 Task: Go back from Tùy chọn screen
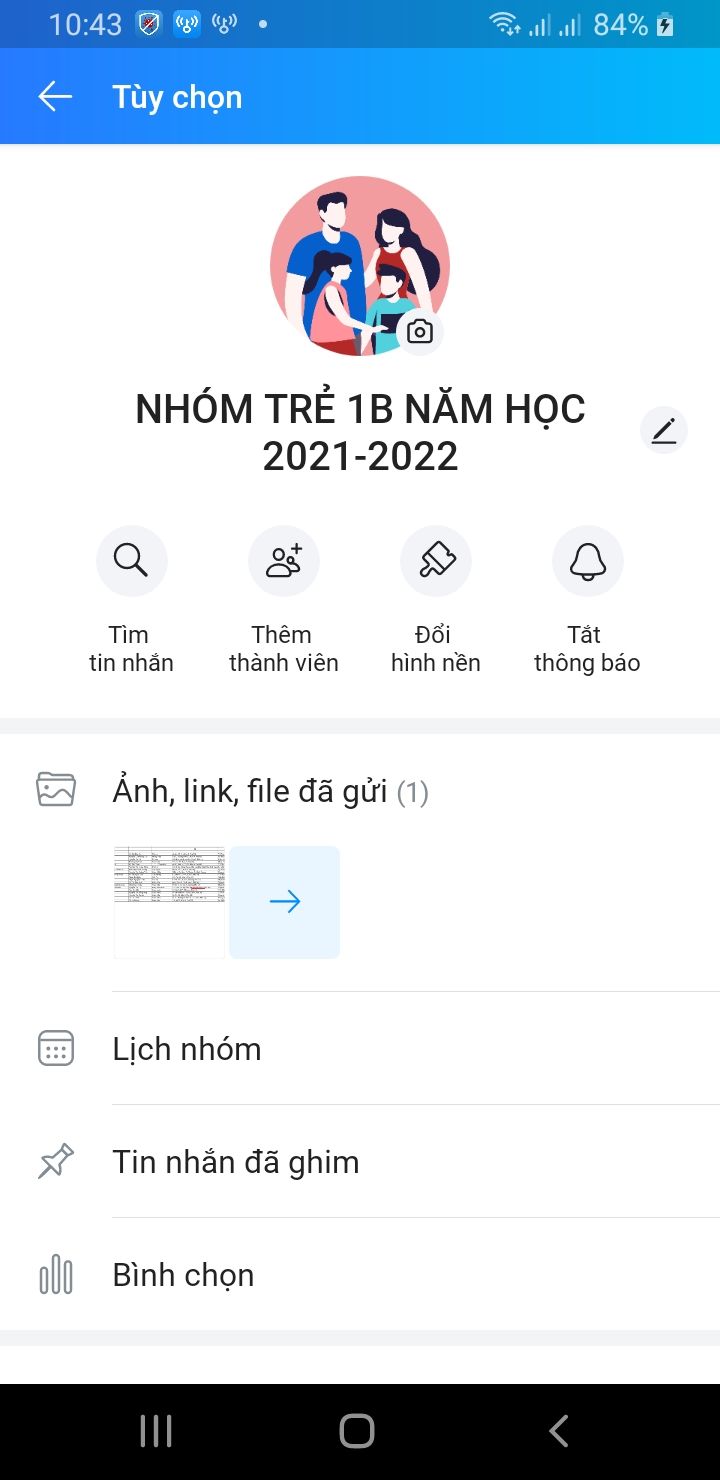click(55, 97)
